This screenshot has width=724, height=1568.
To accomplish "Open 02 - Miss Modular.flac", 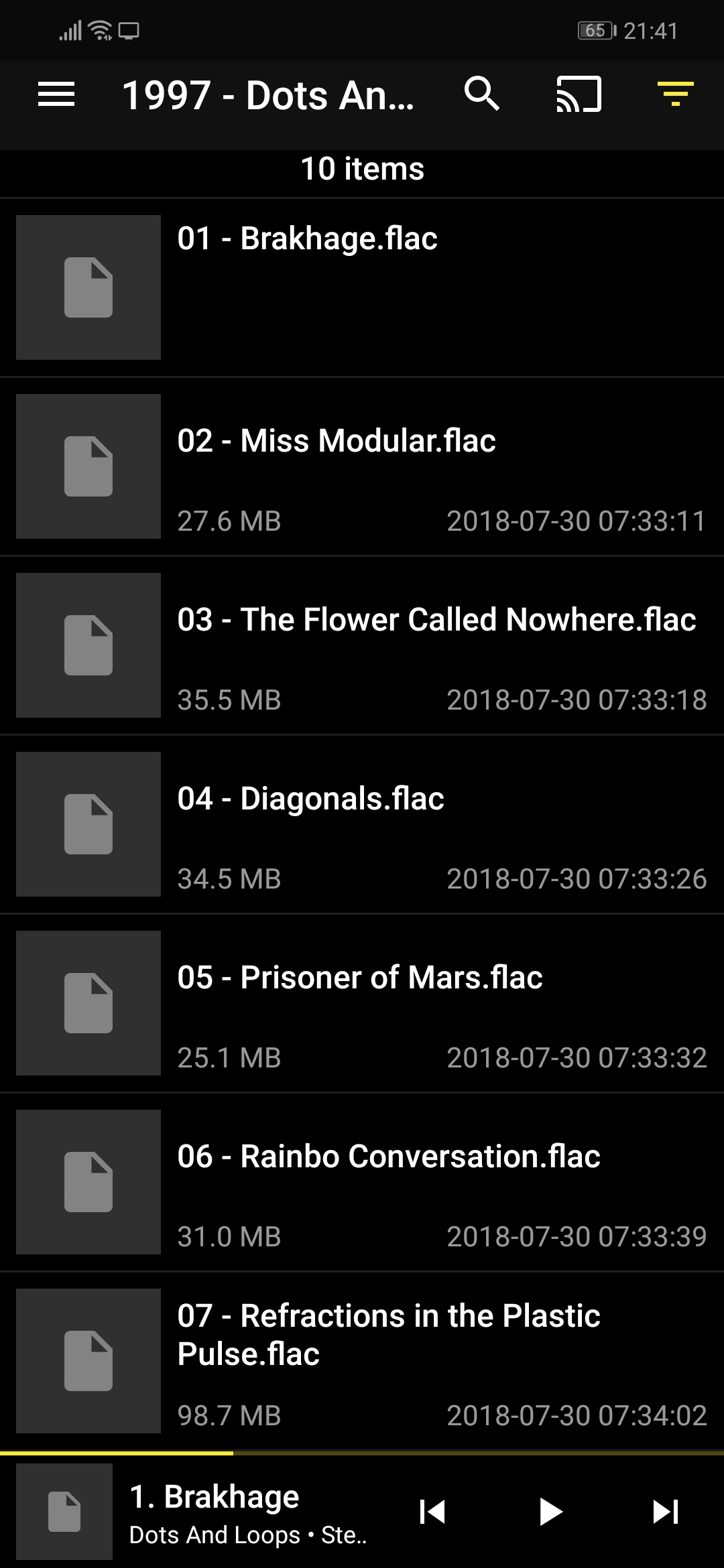I will (x=362, y=466).
